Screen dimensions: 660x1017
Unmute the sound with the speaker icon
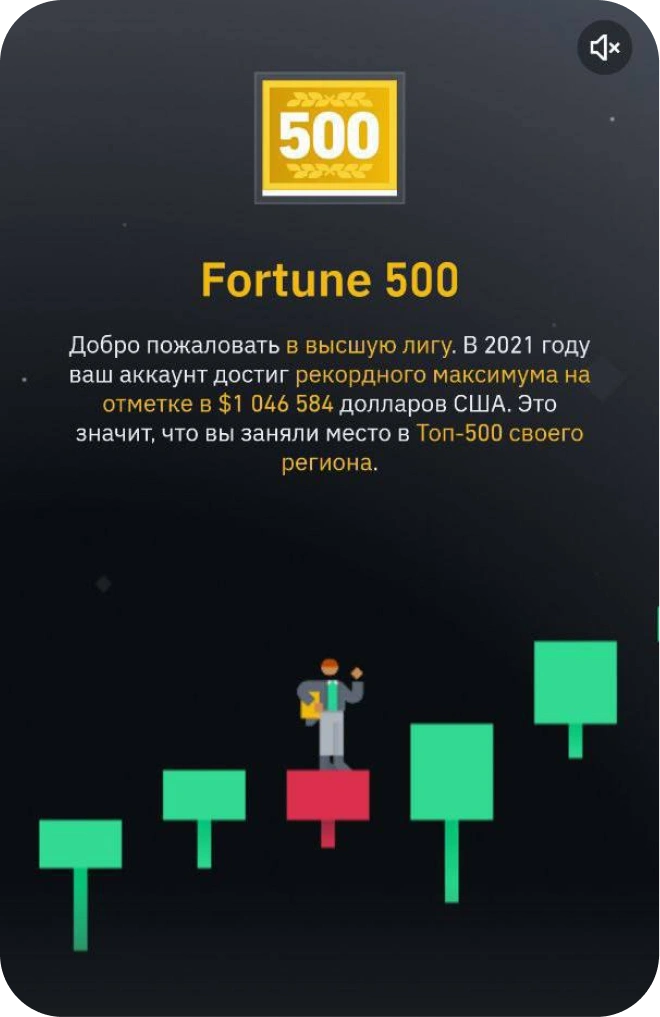[605, 47]
